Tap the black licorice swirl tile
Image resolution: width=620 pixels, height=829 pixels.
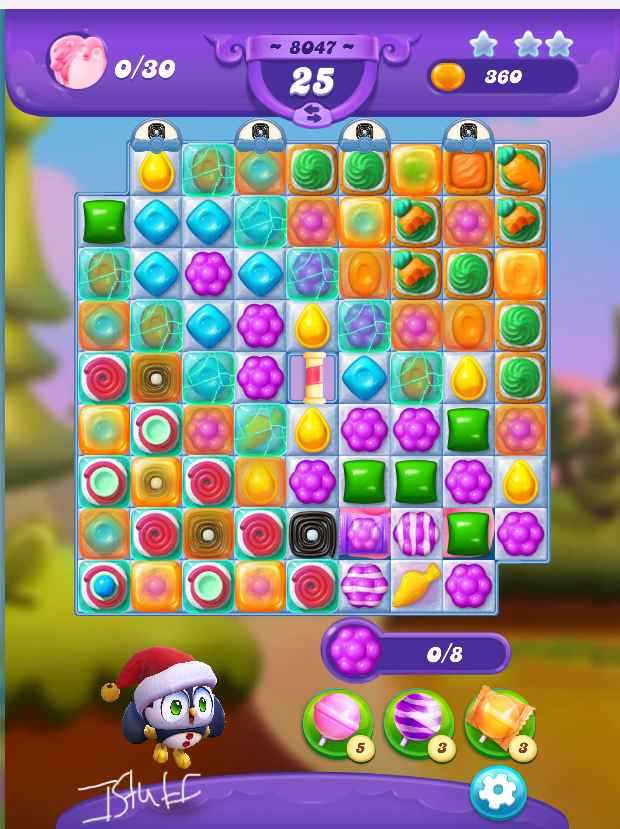[x=312, y=534]
